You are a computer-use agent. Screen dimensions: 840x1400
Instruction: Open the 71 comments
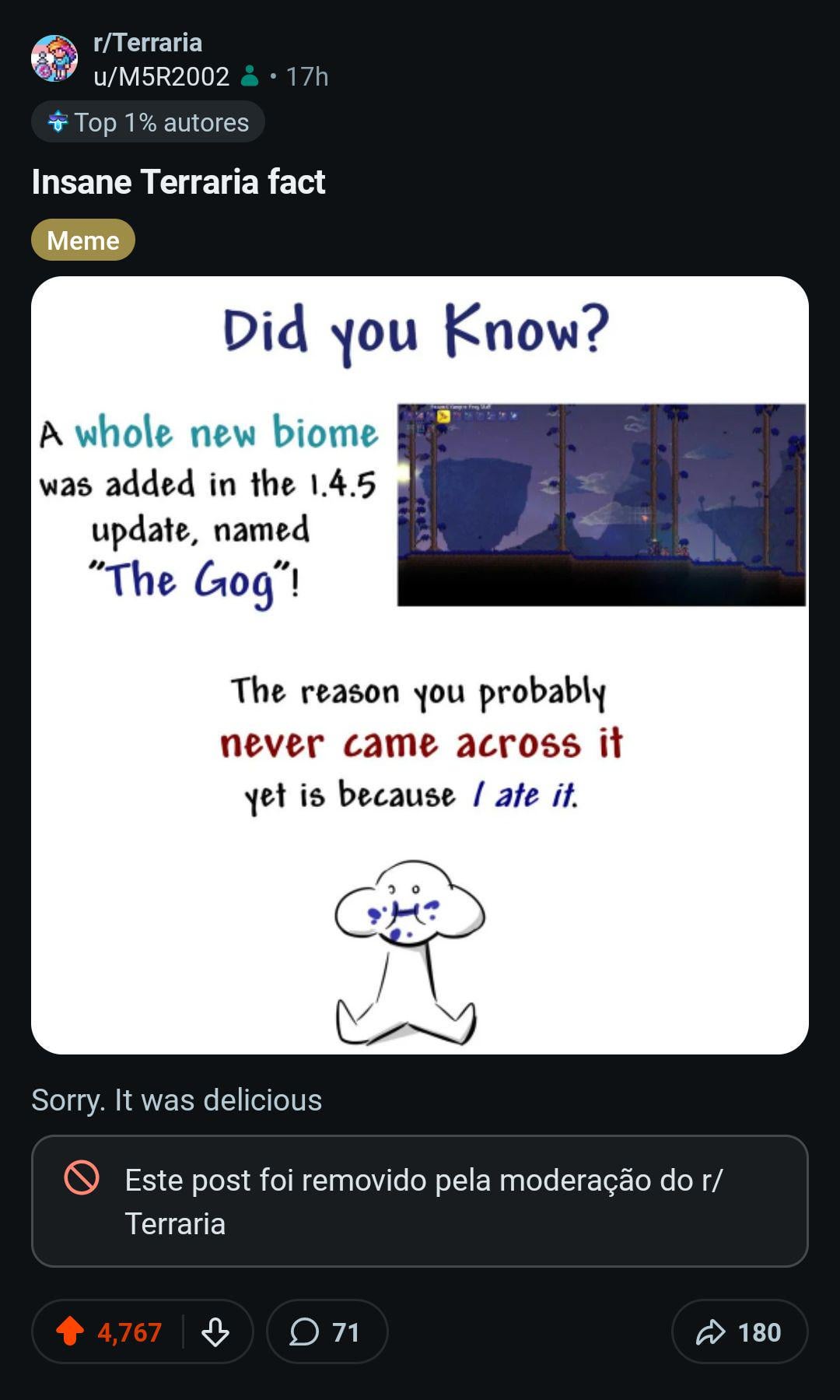pos(326,1332)
